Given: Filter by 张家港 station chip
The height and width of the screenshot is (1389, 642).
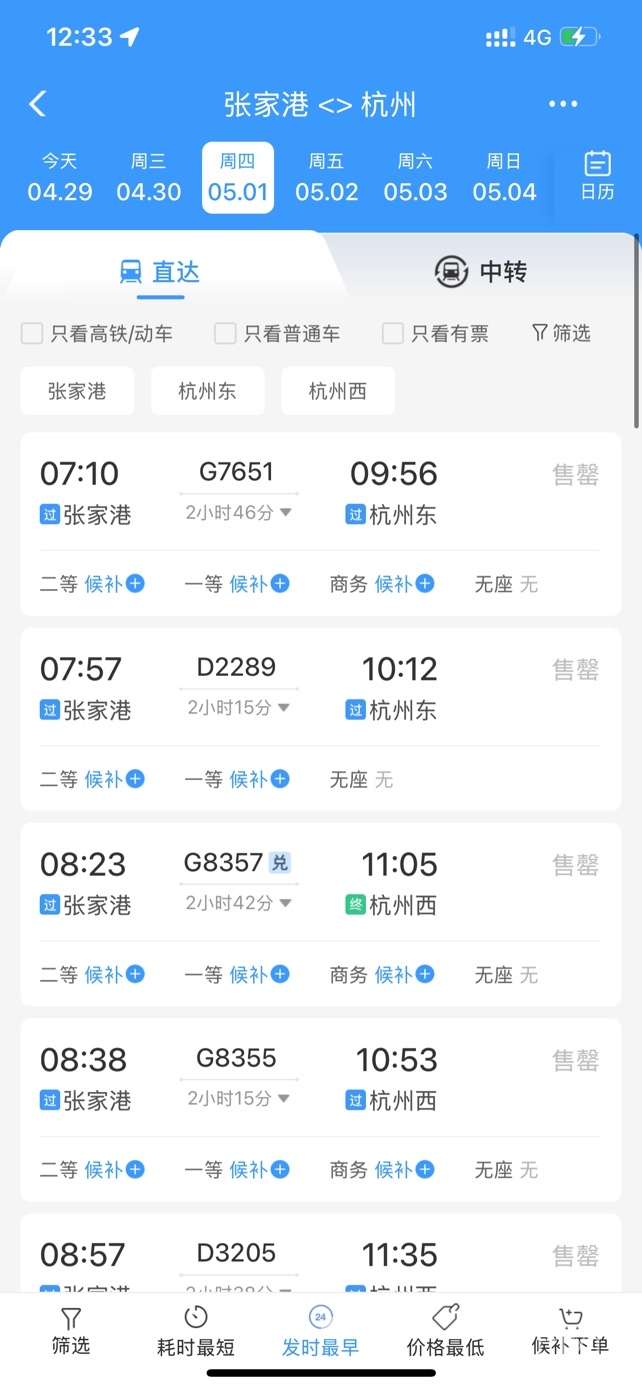Looking at the screenshot, I should (77, 391).
